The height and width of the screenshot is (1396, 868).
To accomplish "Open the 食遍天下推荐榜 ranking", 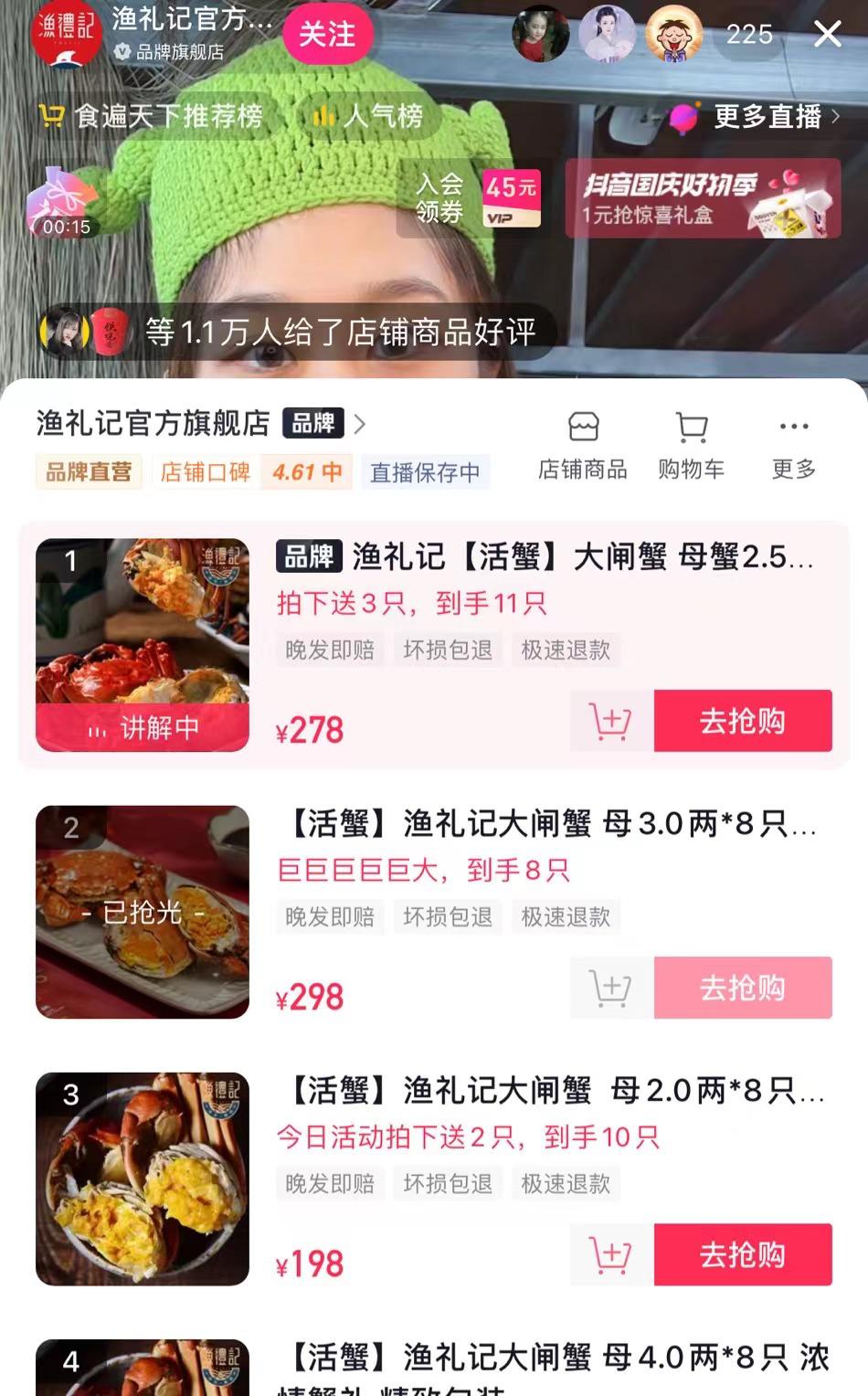I will coord(152,116).
